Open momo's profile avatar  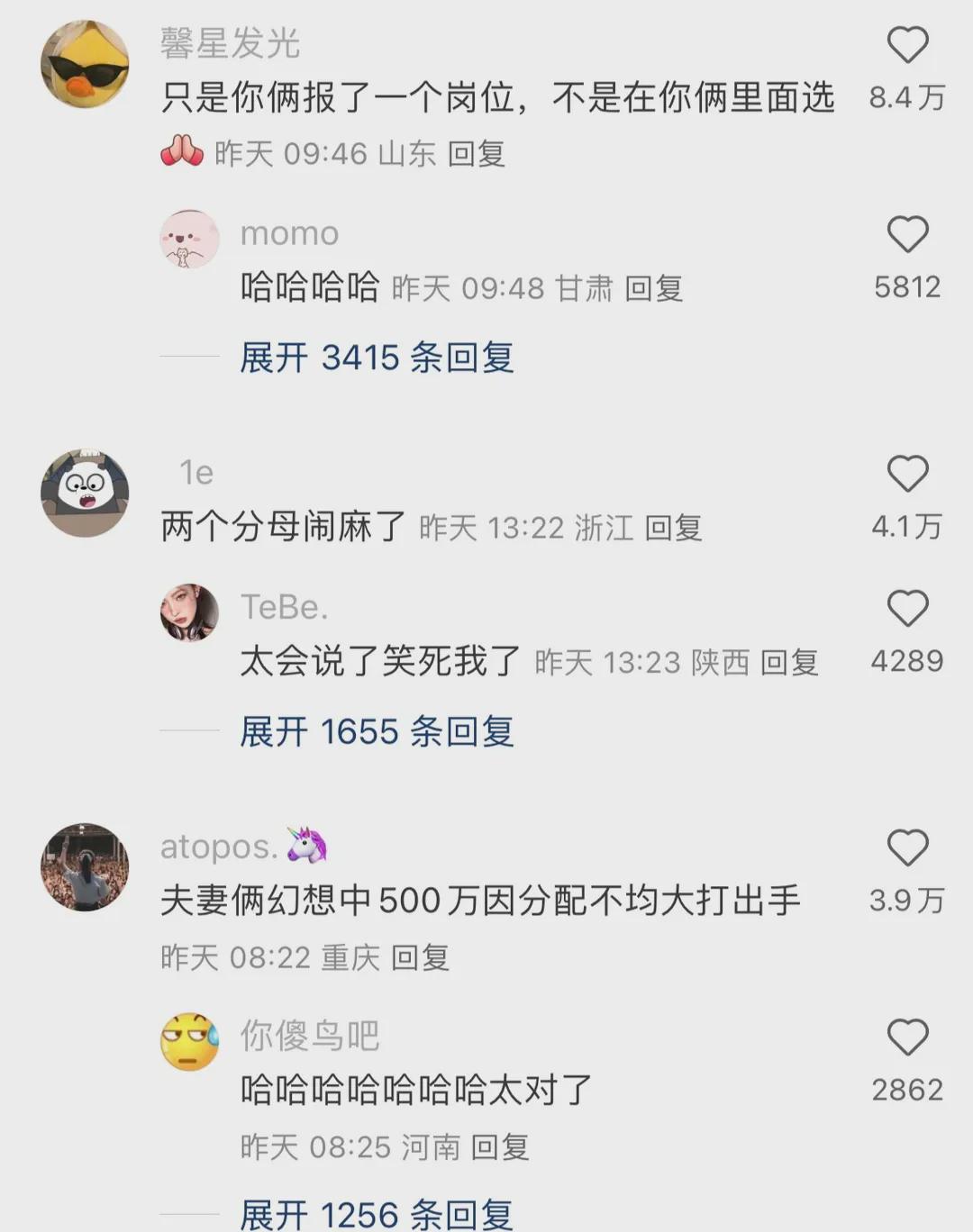[189, 240]
